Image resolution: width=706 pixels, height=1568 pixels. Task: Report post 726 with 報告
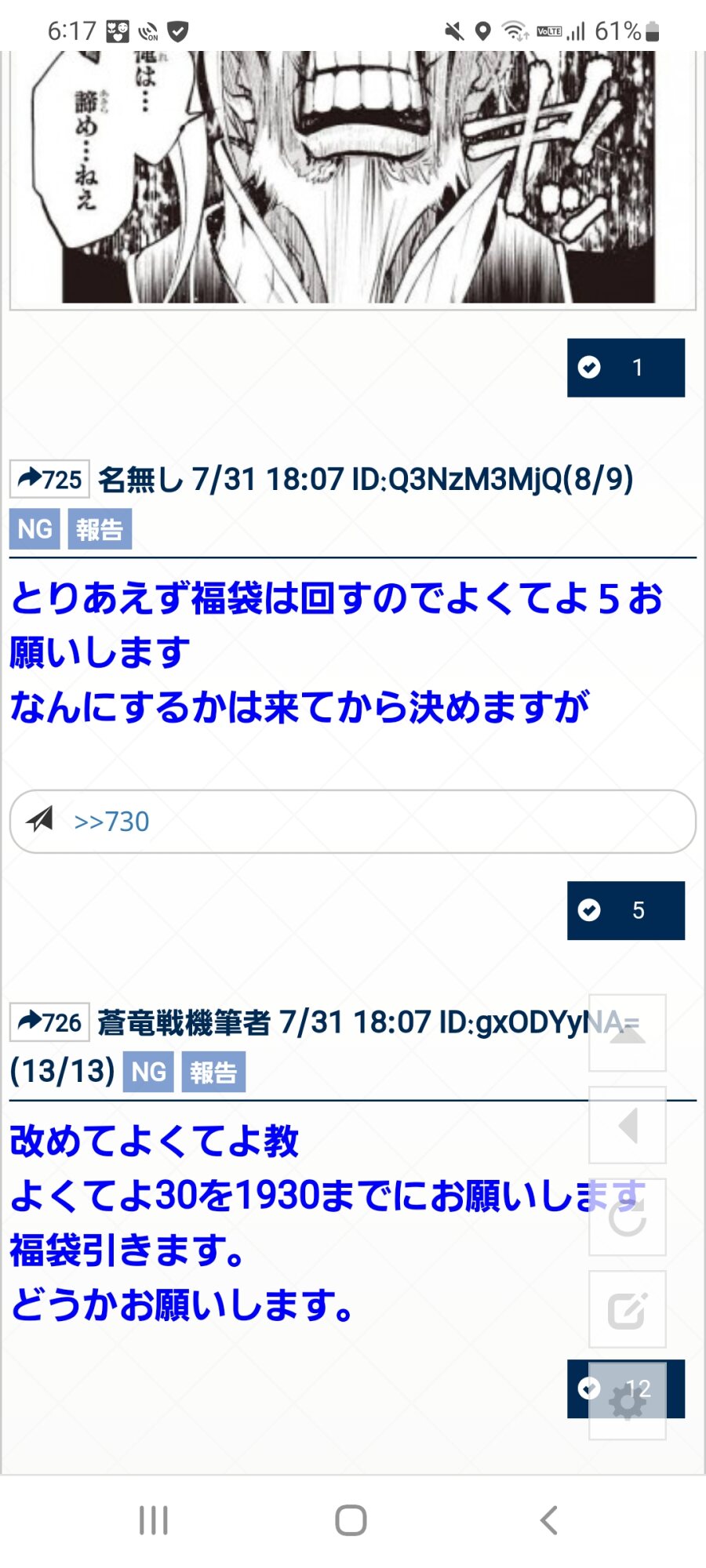213,1072
